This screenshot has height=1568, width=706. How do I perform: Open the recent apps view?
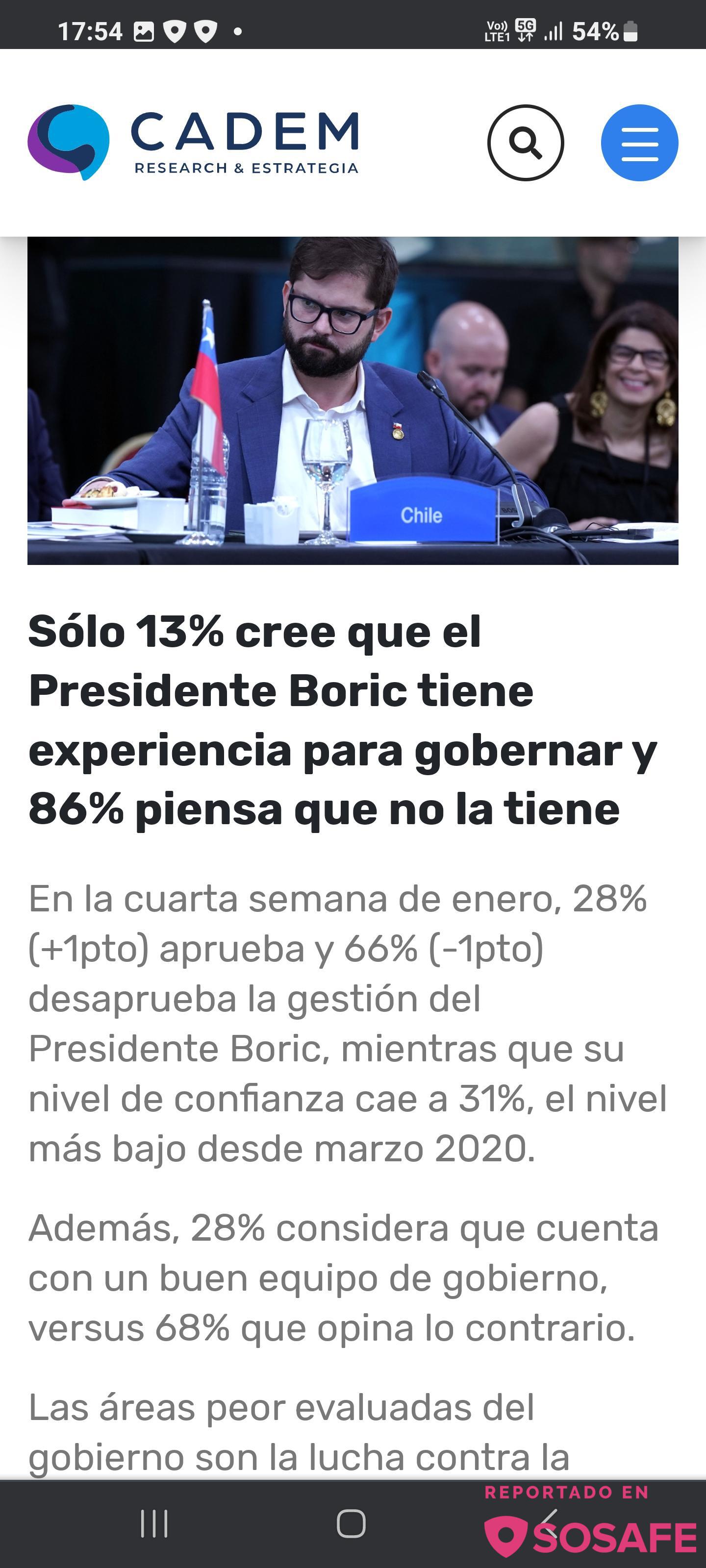(x=154, y=1523)
